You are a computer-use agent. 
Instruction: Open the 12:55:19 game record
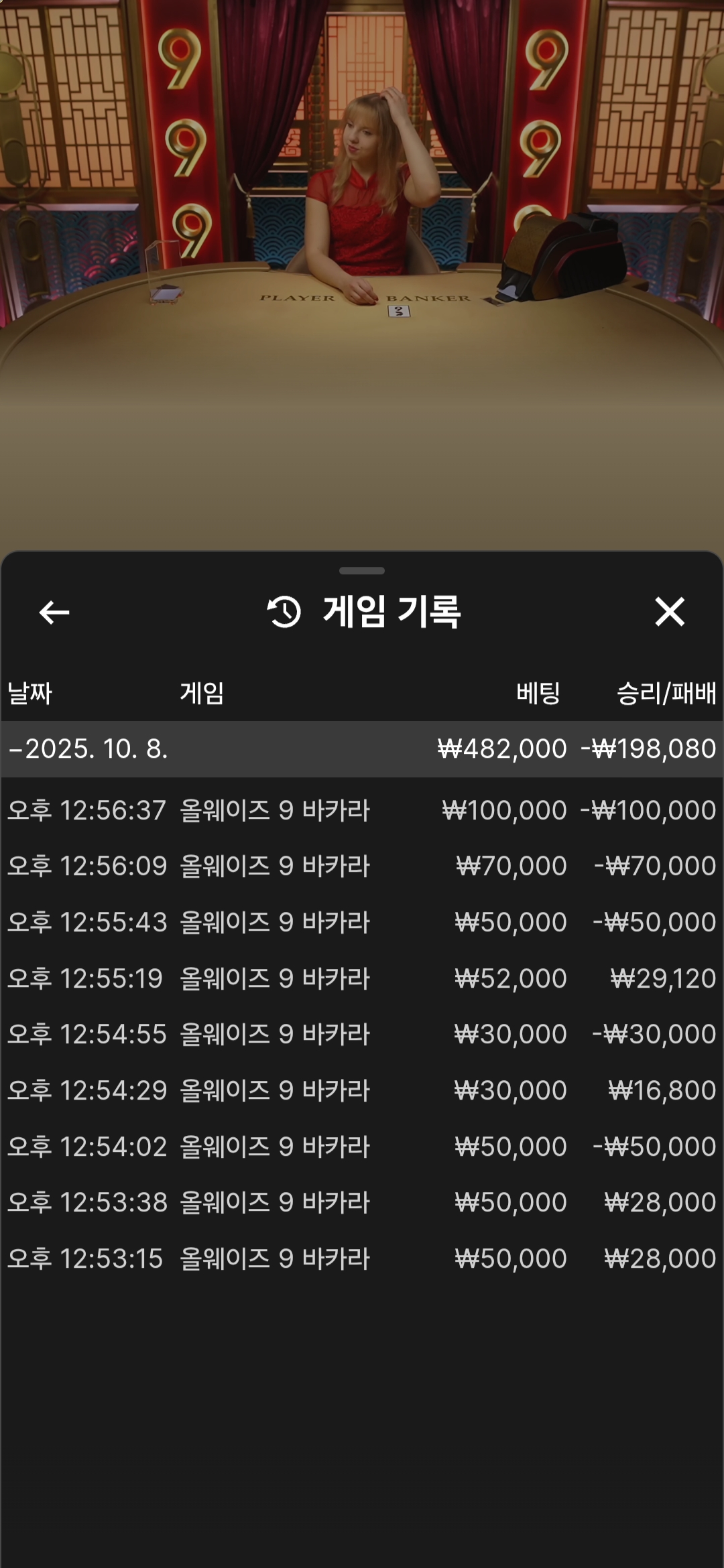tap(362, 978)
